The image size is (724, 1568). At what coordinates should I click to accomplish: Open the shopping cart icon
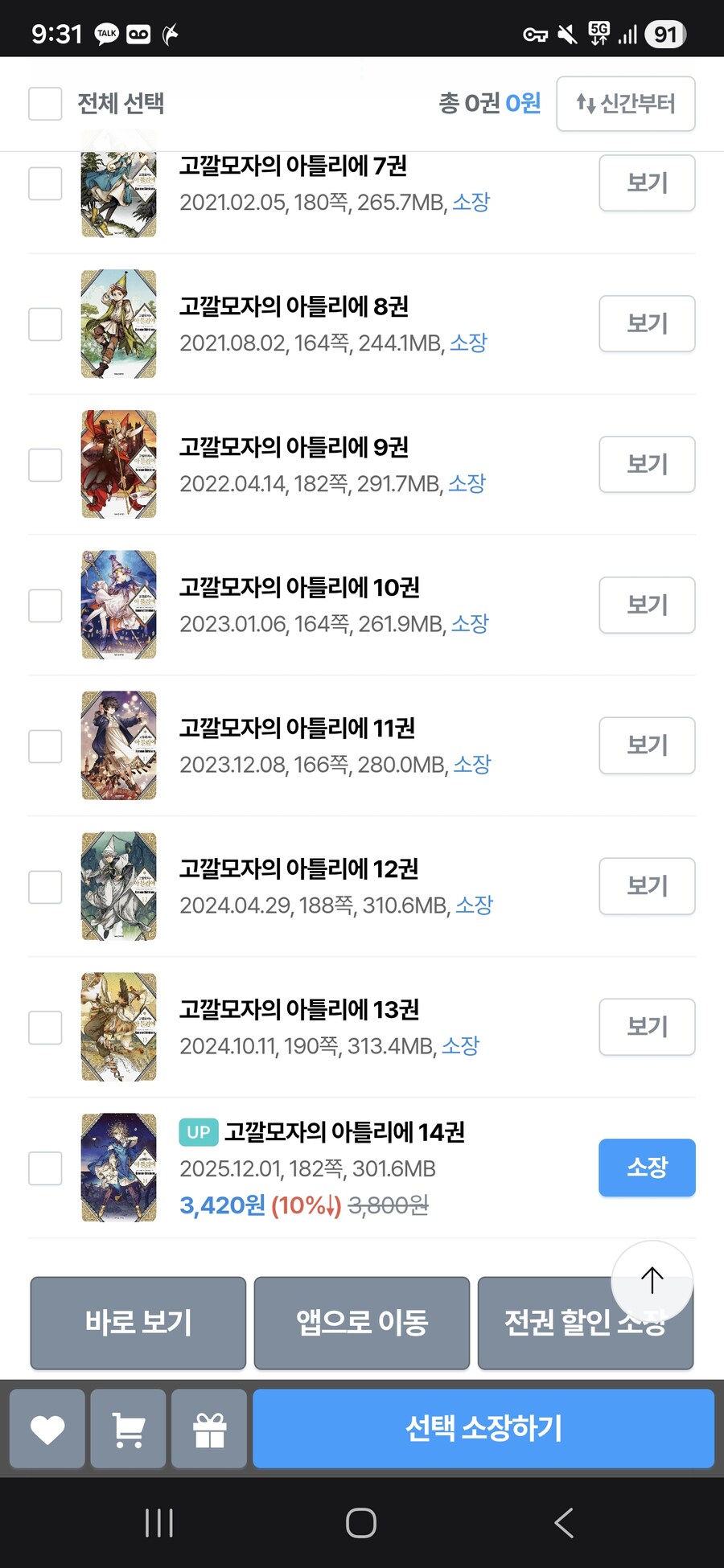128,1428
